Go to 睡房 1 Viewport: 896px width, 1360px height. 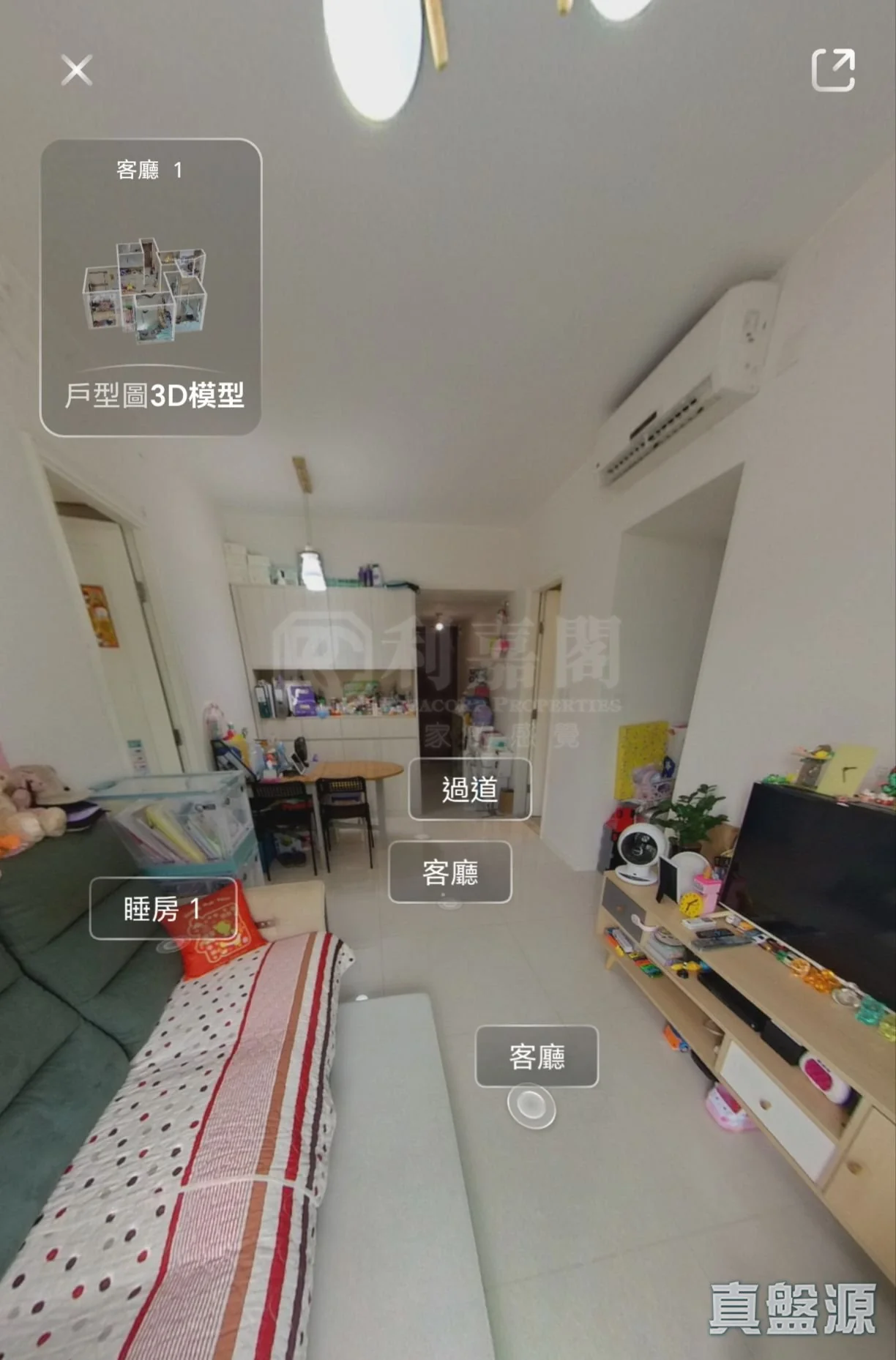point(163,908)
